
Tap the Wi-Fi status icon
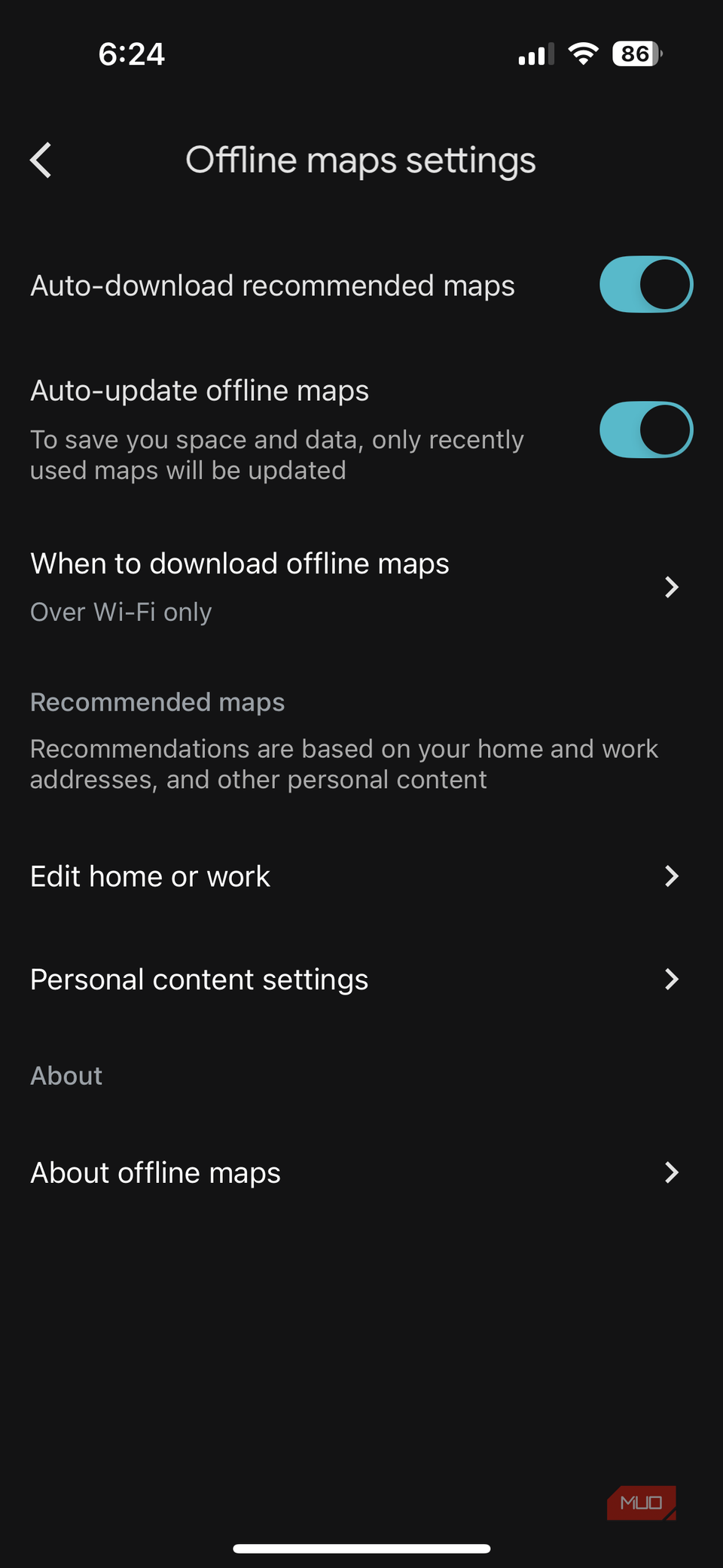point(582,53)
